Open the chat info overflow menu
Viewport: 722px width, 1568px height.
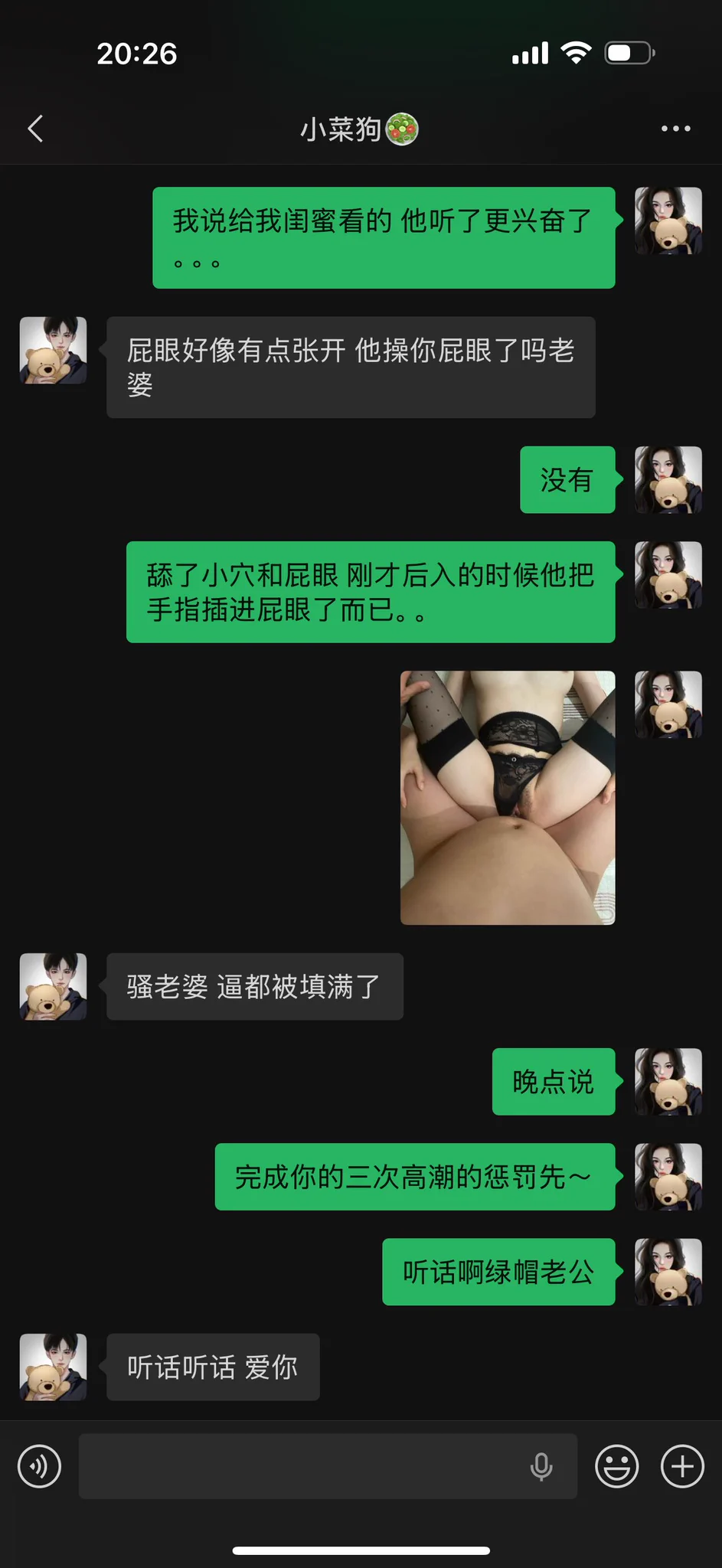point(675,129)
